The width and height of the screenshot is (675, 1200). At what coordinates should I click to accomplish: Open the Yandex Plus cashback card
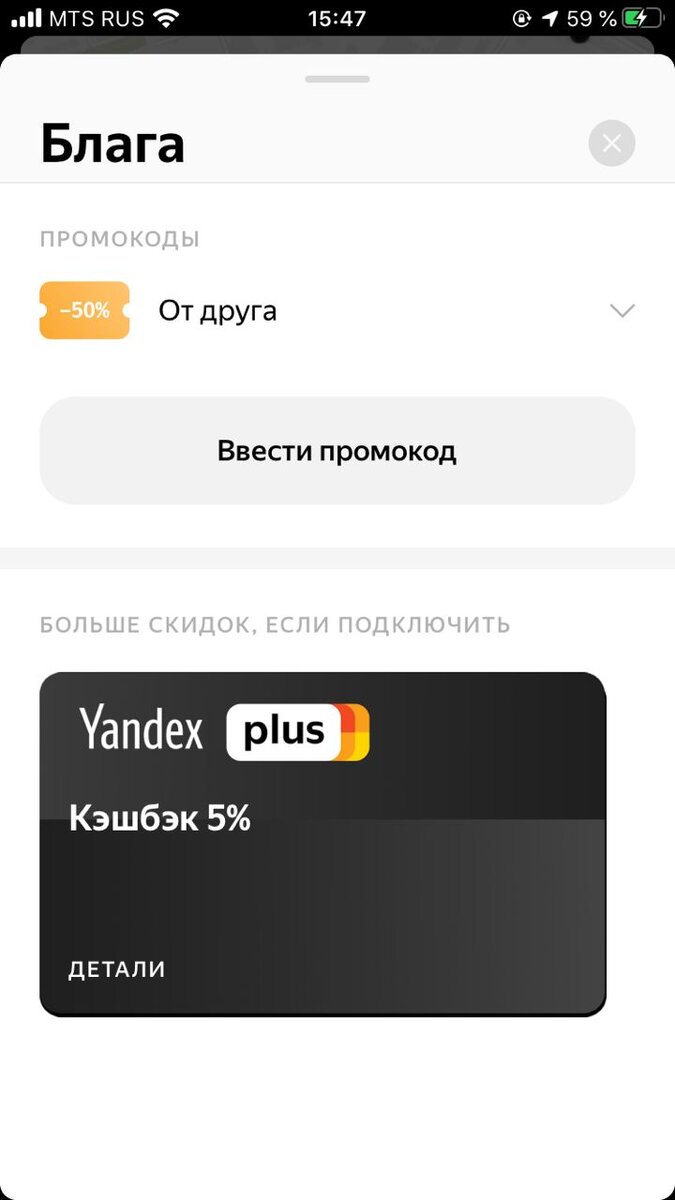(322, 845)
